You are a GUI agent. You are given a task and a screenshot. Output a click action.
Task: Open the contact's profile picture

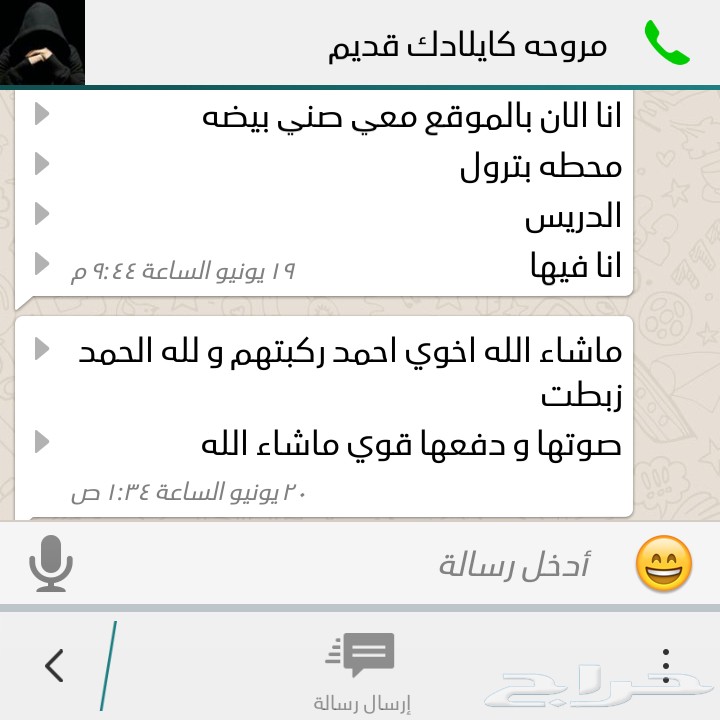point(42,42)
